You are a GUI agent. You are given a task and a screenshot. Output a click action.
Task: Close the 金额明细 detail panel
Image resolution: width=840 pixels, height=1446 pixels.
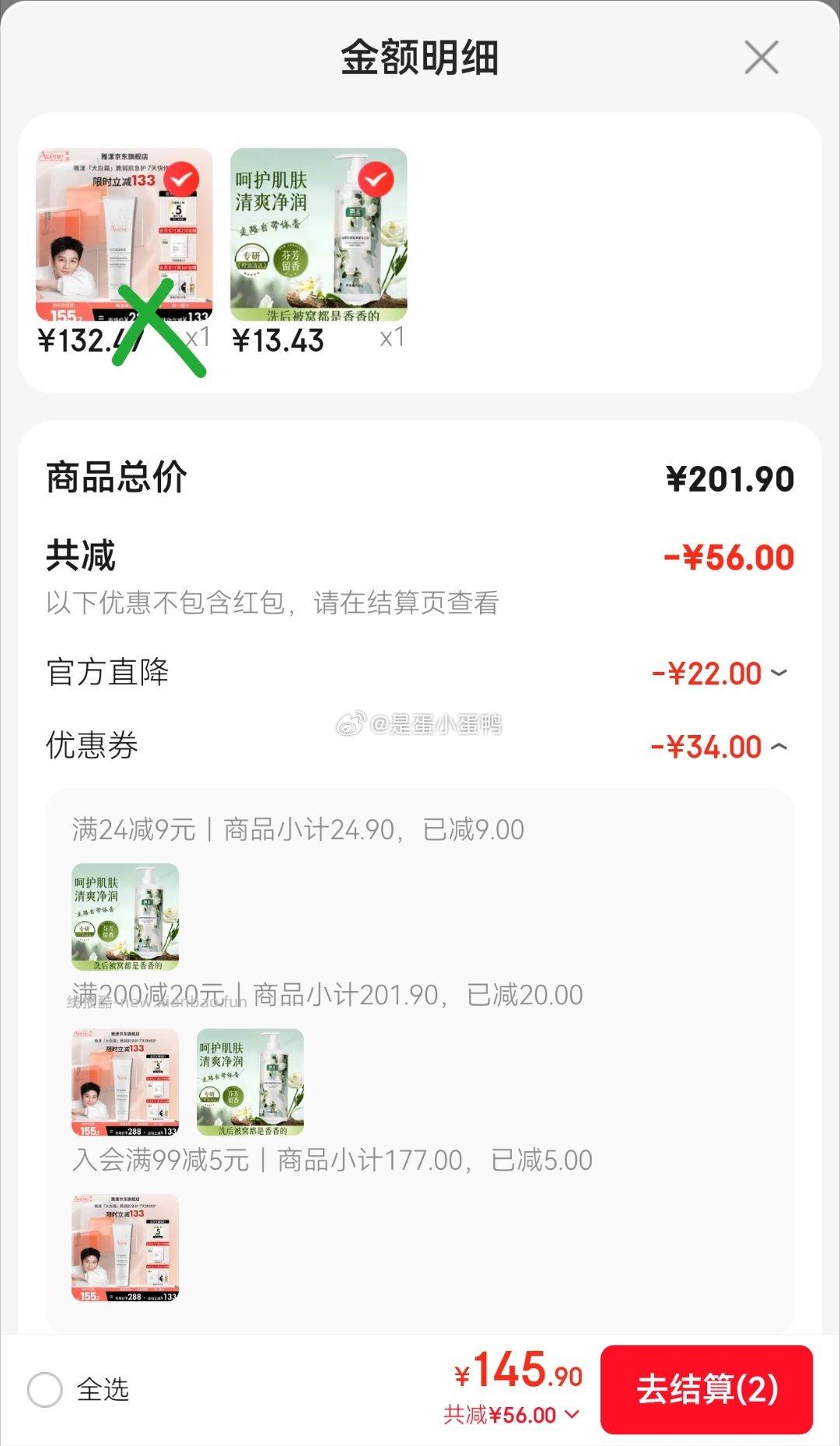tap(761, 56)
